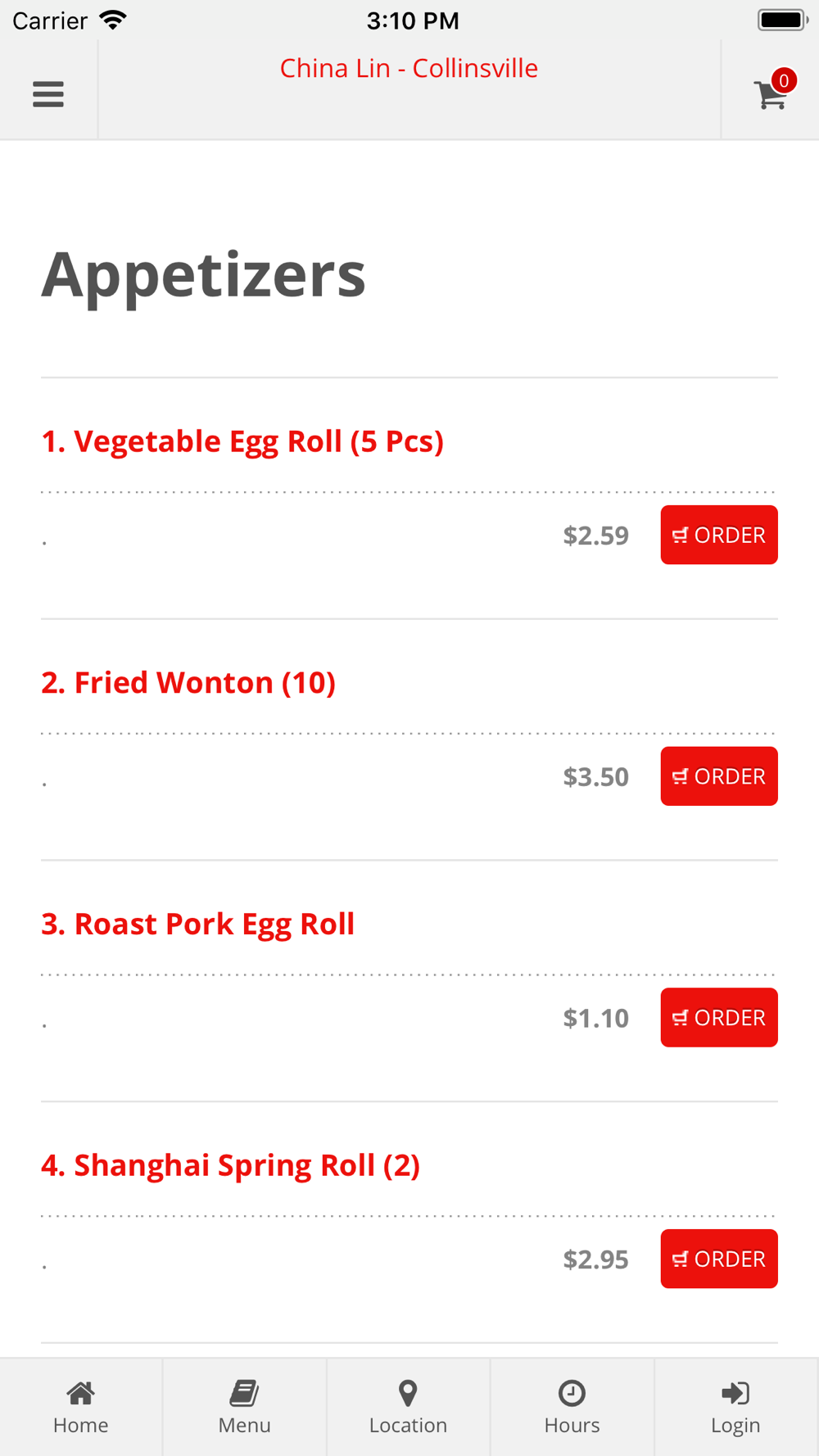This screenshot has width=819, height=1456.
Task: Order the Roast Pork Egg Roll
Action: tap(719, 1018)
